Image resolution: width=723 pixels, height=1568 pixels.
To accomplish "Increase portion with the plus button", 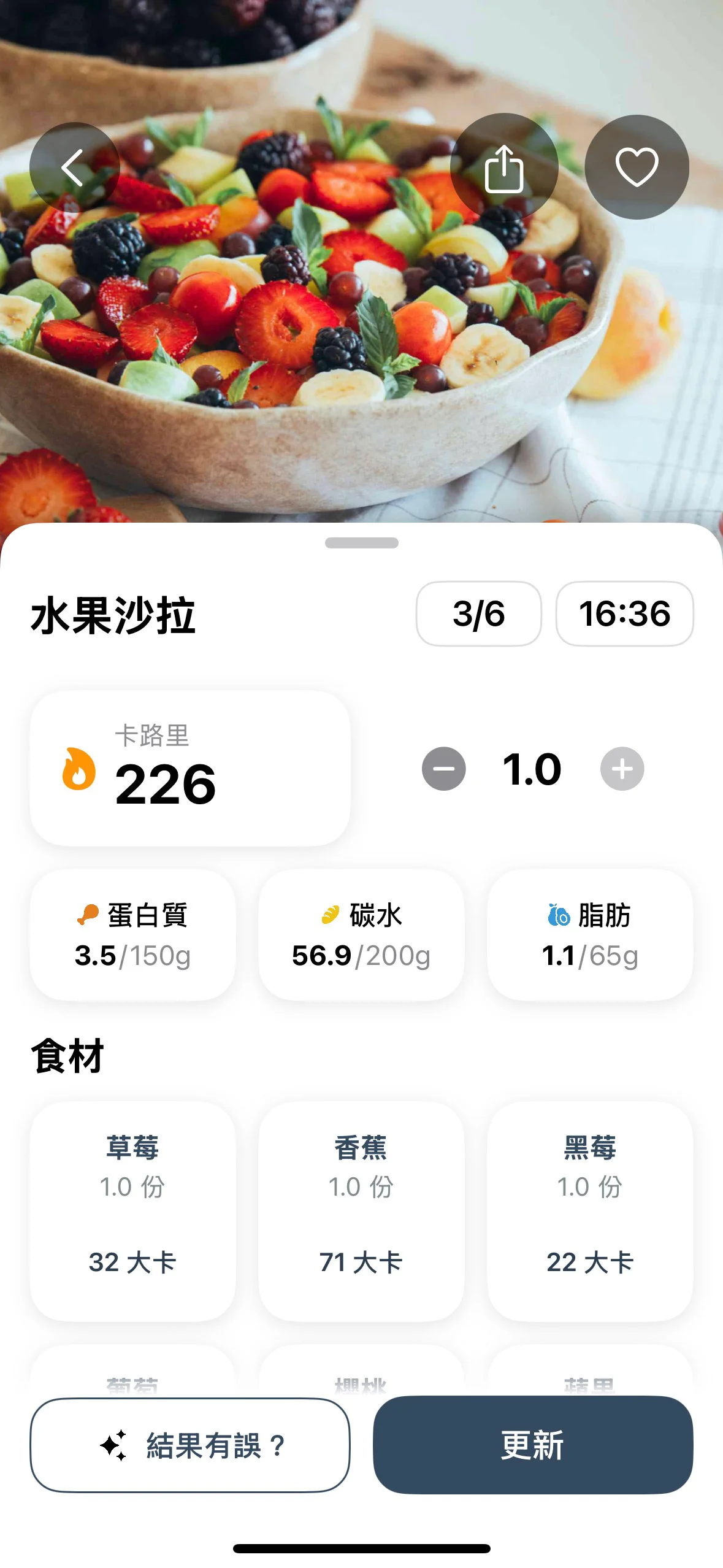I will point(621,768).
